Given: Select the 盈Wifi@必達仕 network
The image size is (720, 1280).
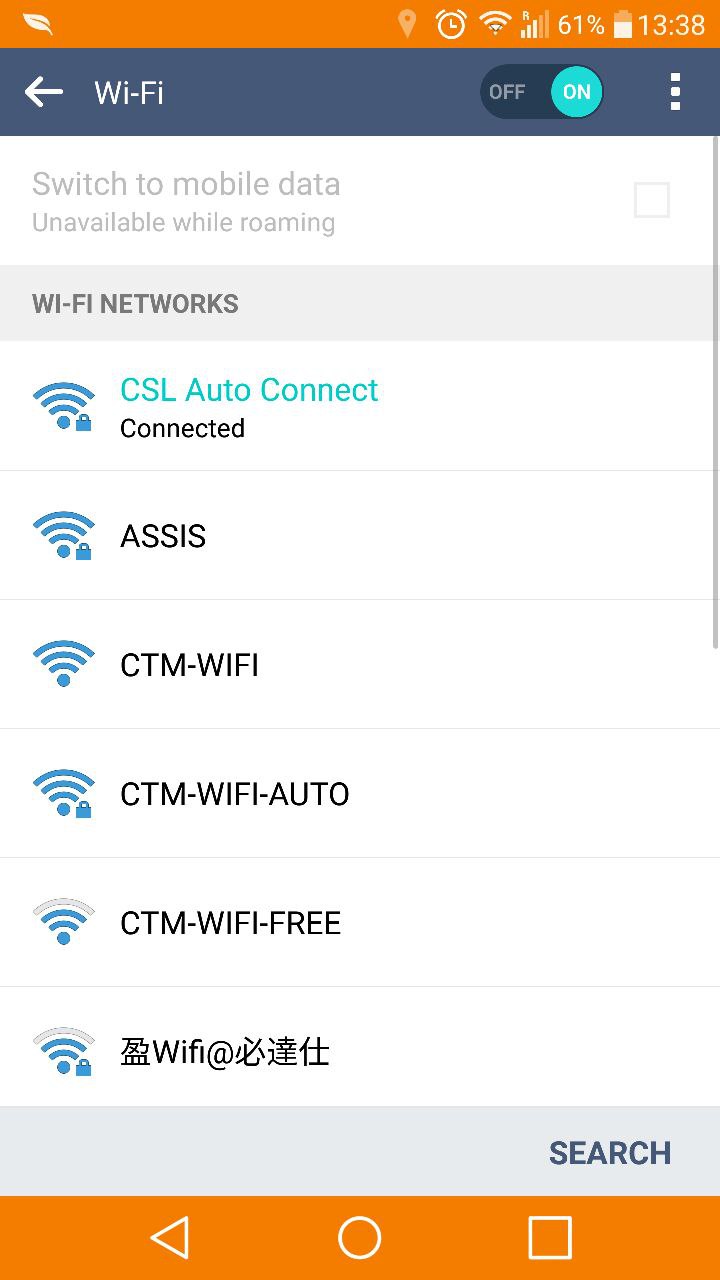Looking at the screenshot, I should pos(224,1052).
